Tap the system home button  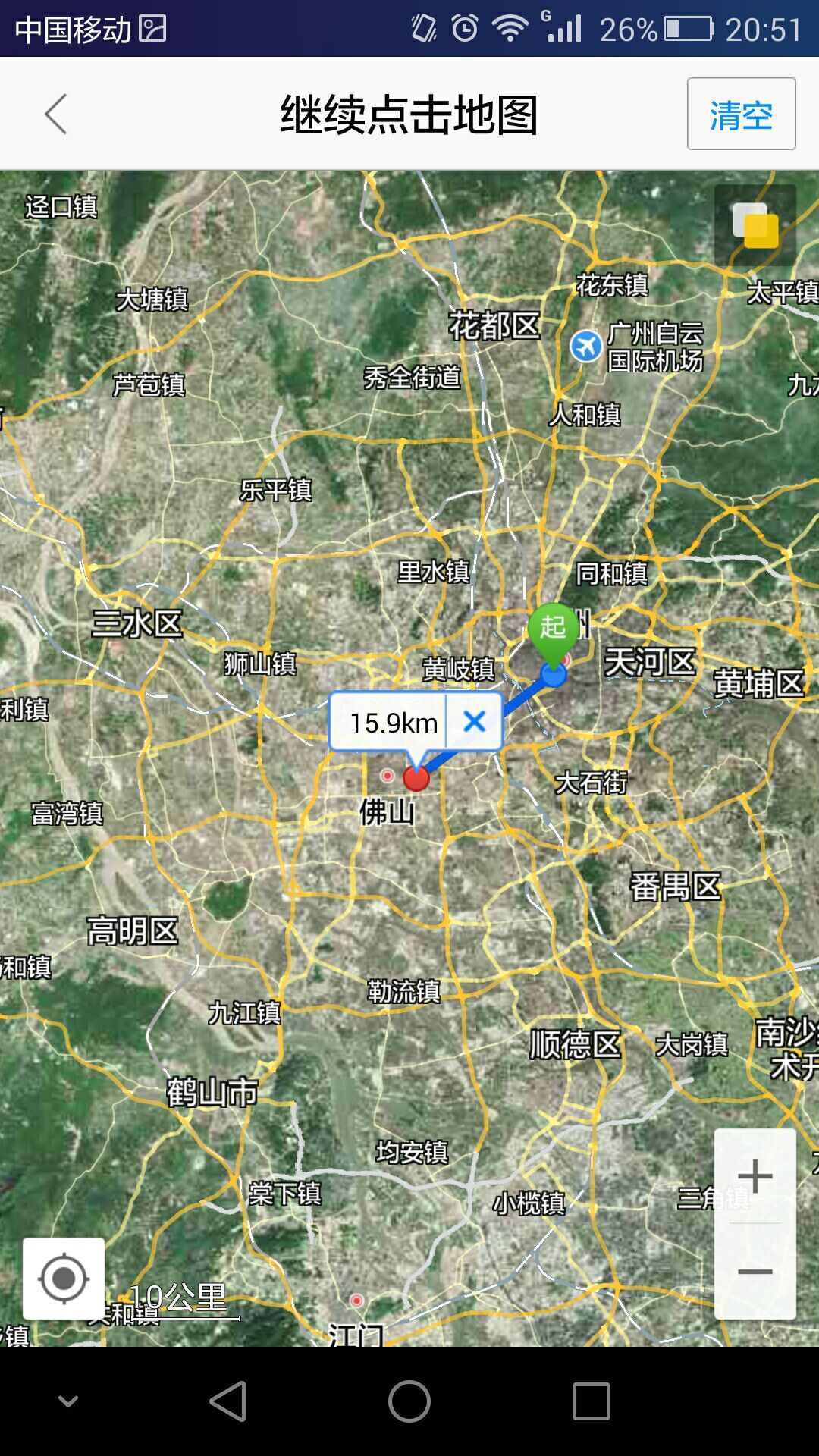409,1401
